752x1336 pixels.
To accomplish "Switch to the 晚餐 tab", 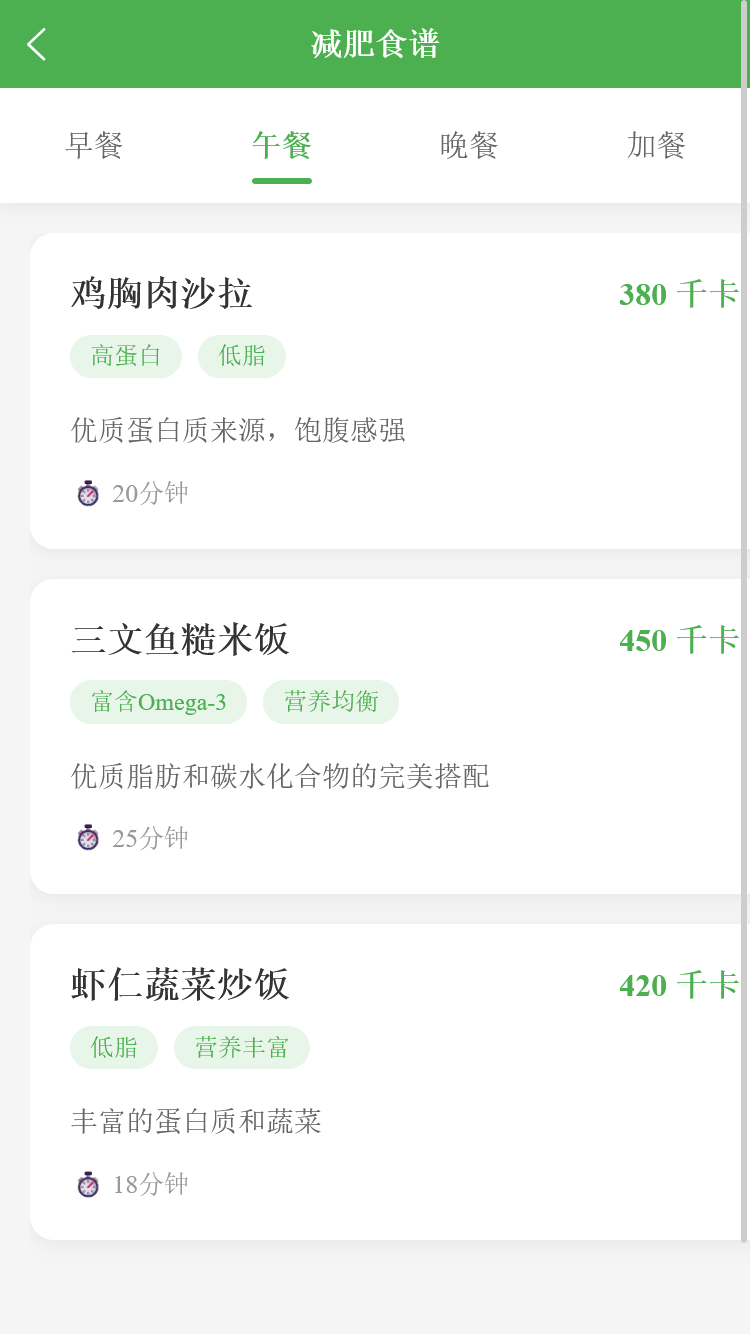I will click(469, 146).
